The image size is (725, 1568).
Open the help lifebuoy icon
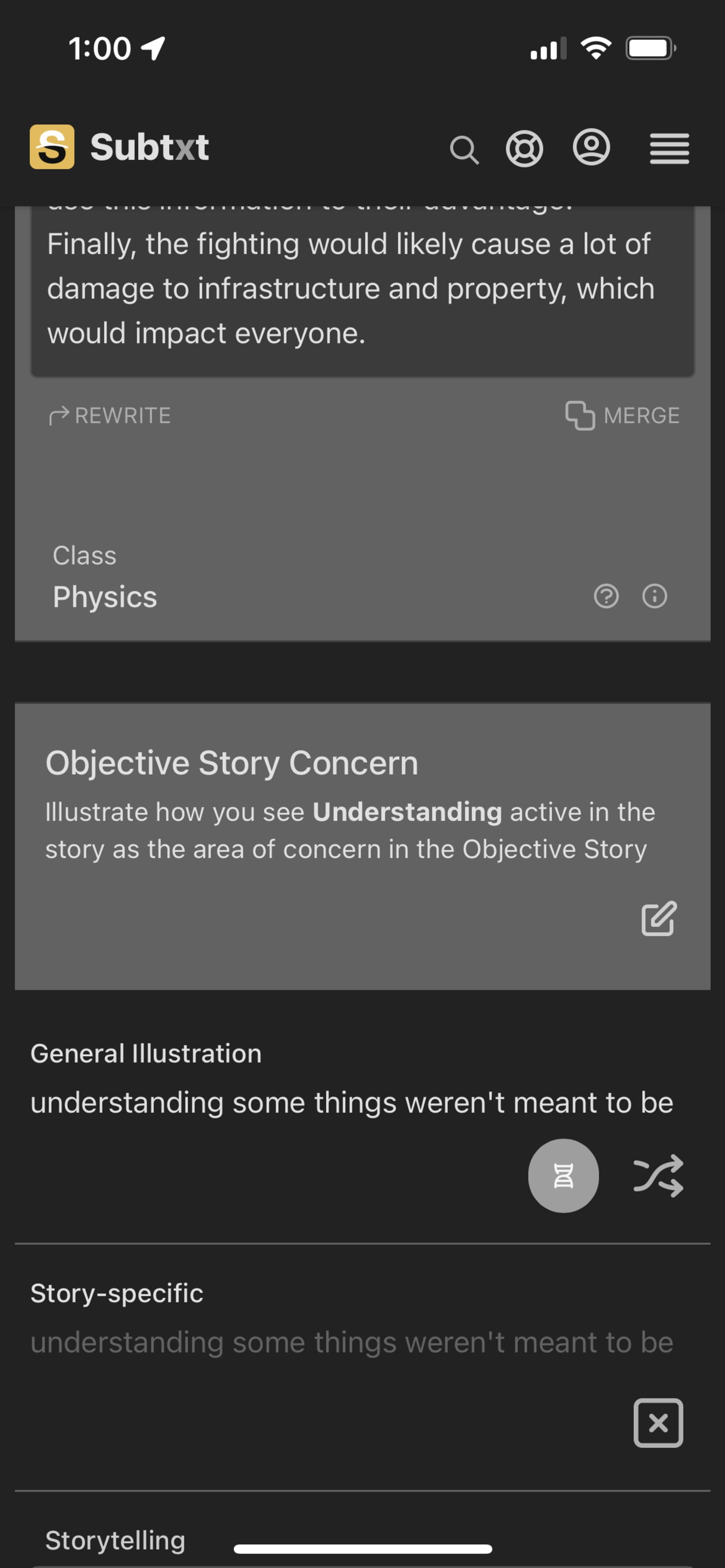point(524,149)
